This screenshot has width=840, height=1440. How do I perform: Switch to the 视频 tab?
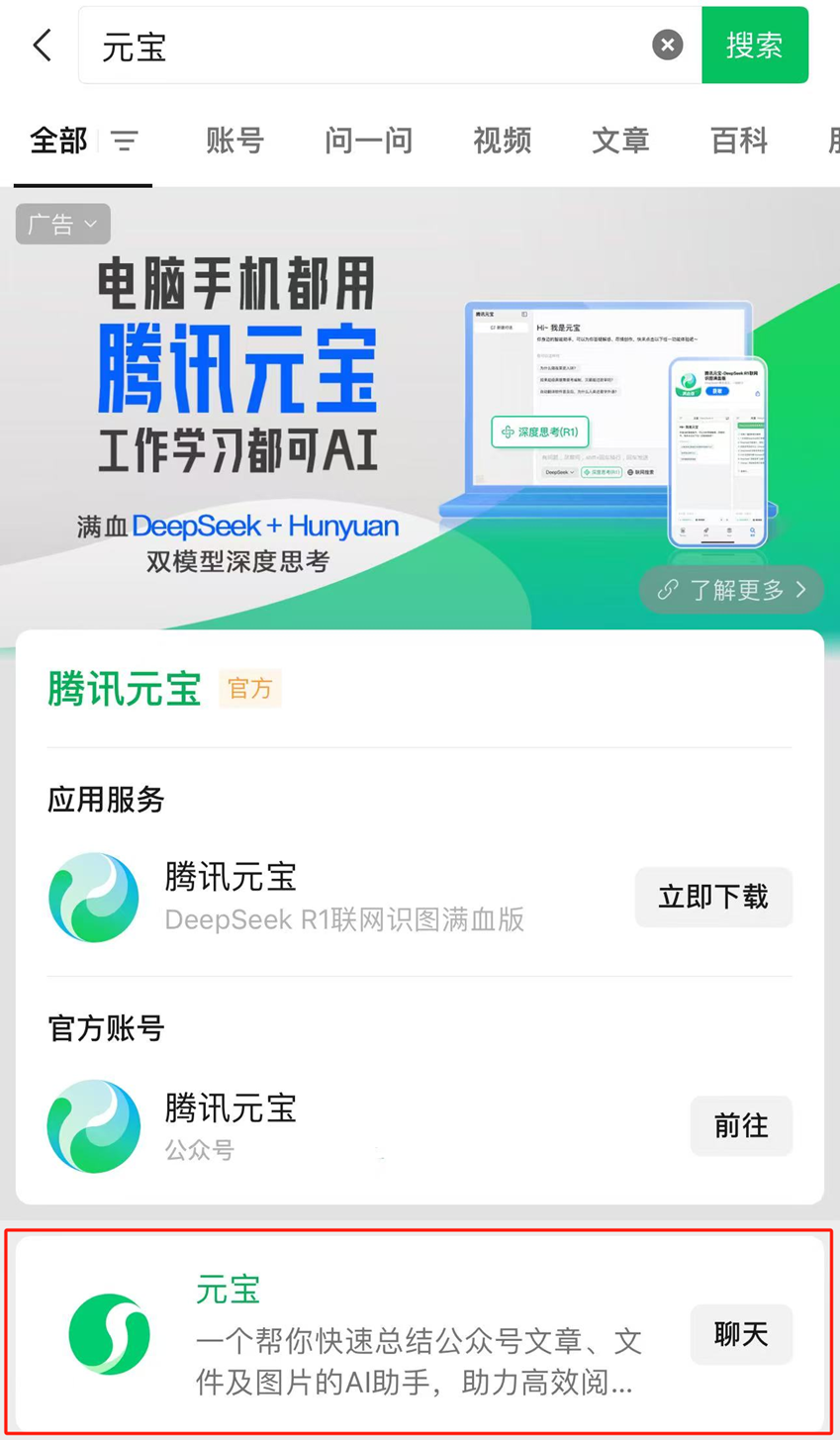tap(502, 142)
